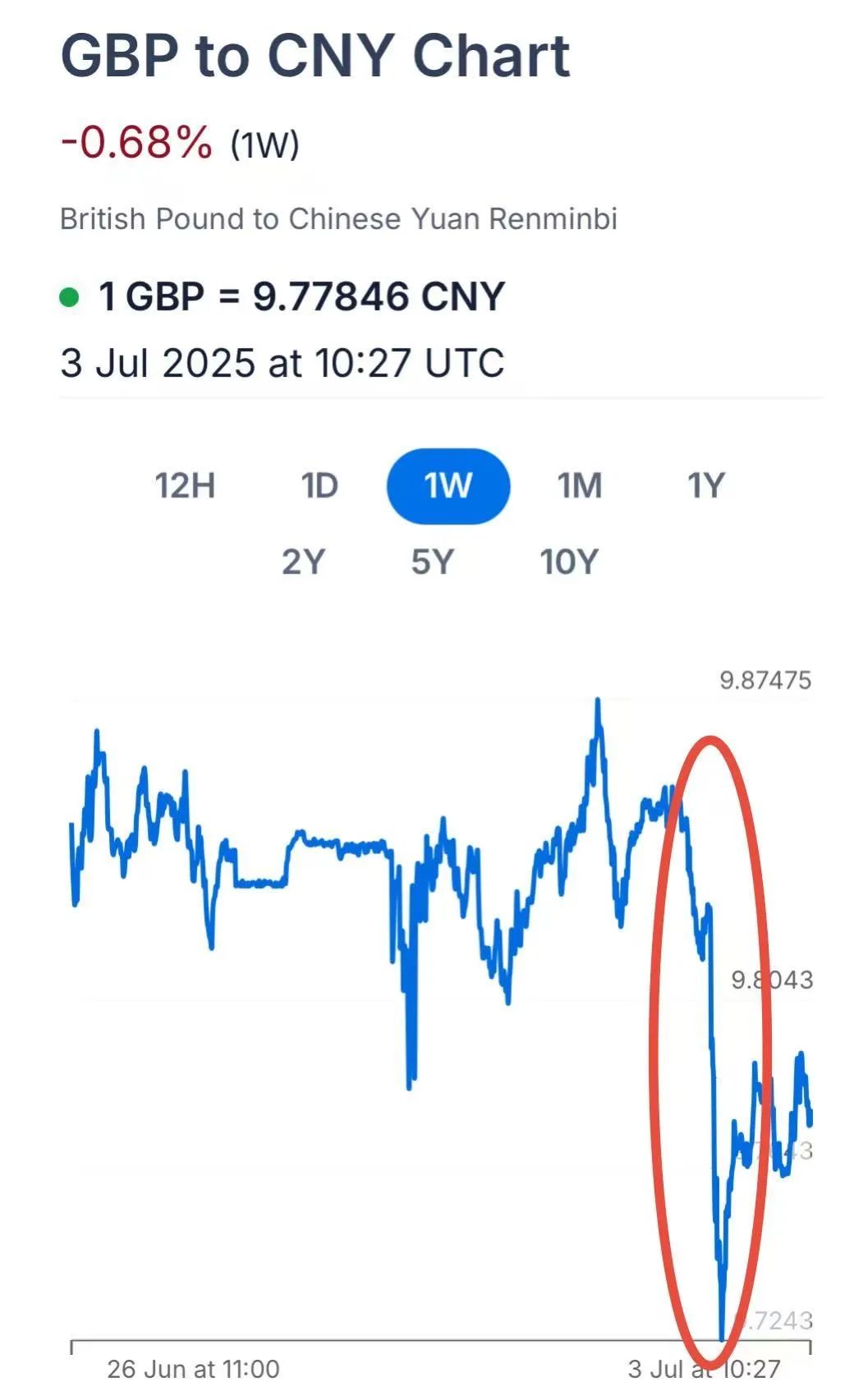Change chart to 1Y view
The width and height of the screenshot is (868, 1400).
coord(706,485)
